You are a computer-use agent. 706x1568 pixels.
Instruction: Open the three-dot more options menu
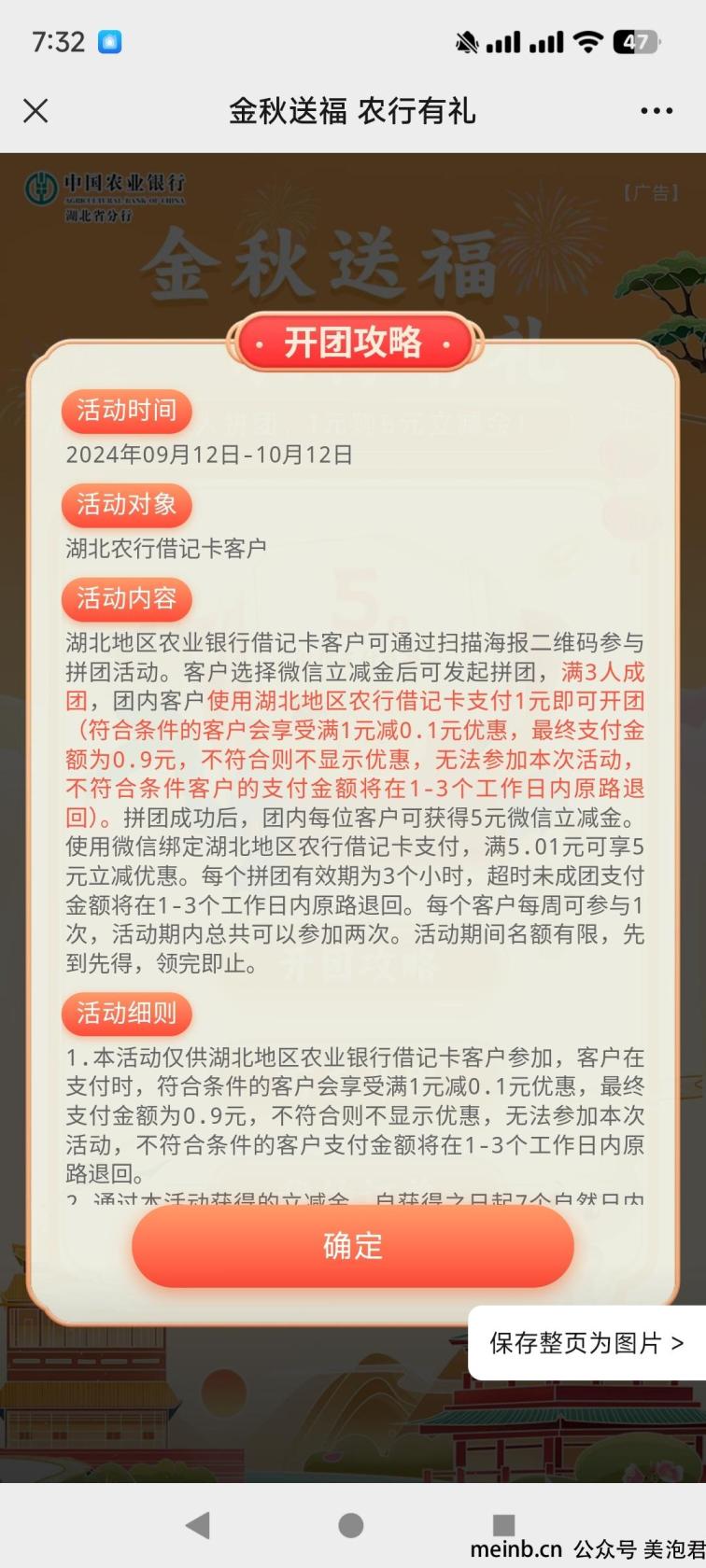pyautogui.click(x=657, y=111)
